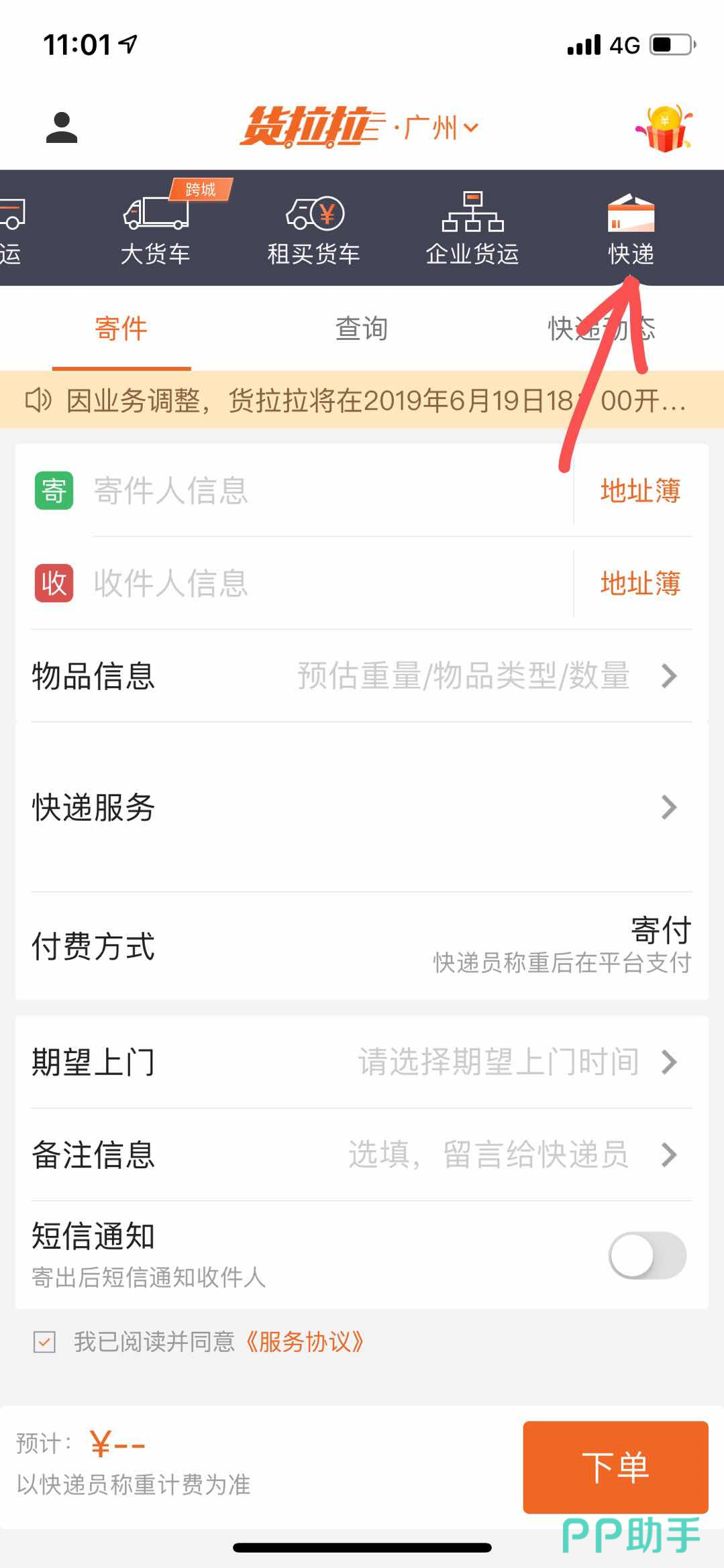Switch to the 快递动态 tab

(x=601, y=329)
